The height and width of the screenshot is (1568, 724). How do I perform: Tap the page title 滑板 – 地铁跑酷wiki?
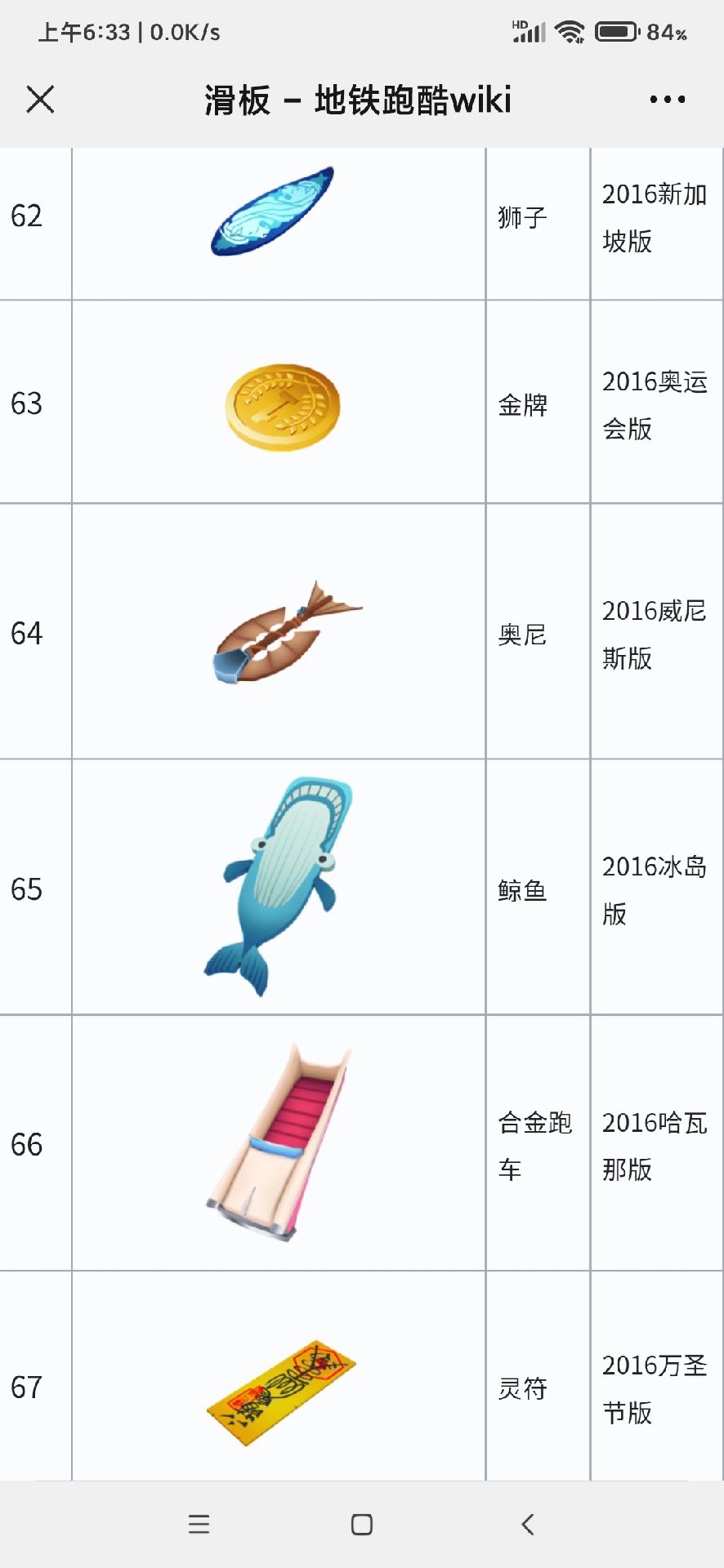tap(357, 99)
